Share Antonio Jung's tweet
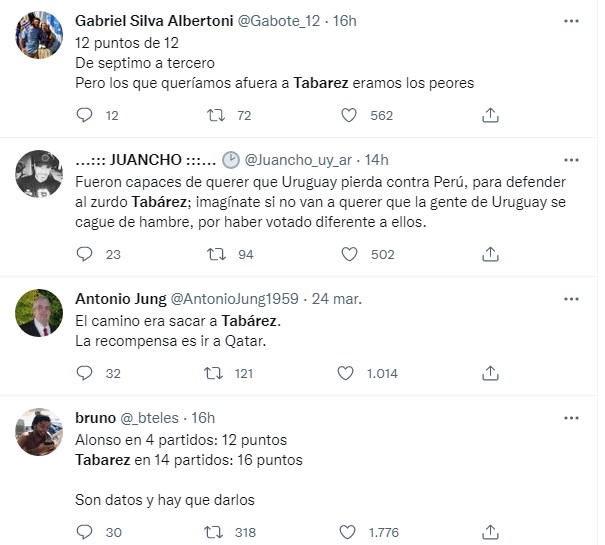Image resolution: width=605 pixels, height=545 pixels. click(490, 373)
